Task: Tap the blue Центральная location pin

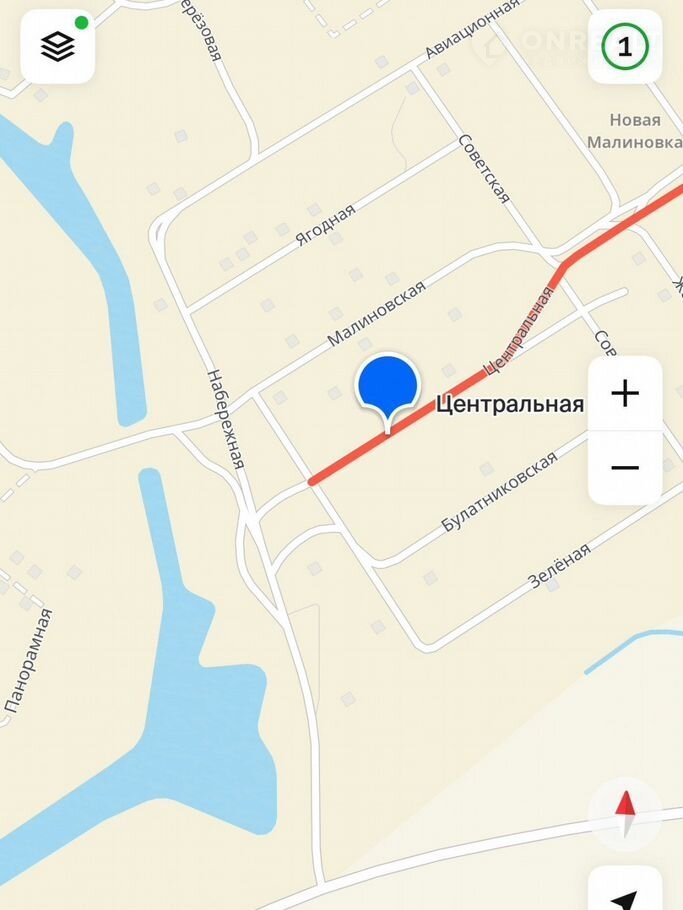Action: (x=387, y=384)
